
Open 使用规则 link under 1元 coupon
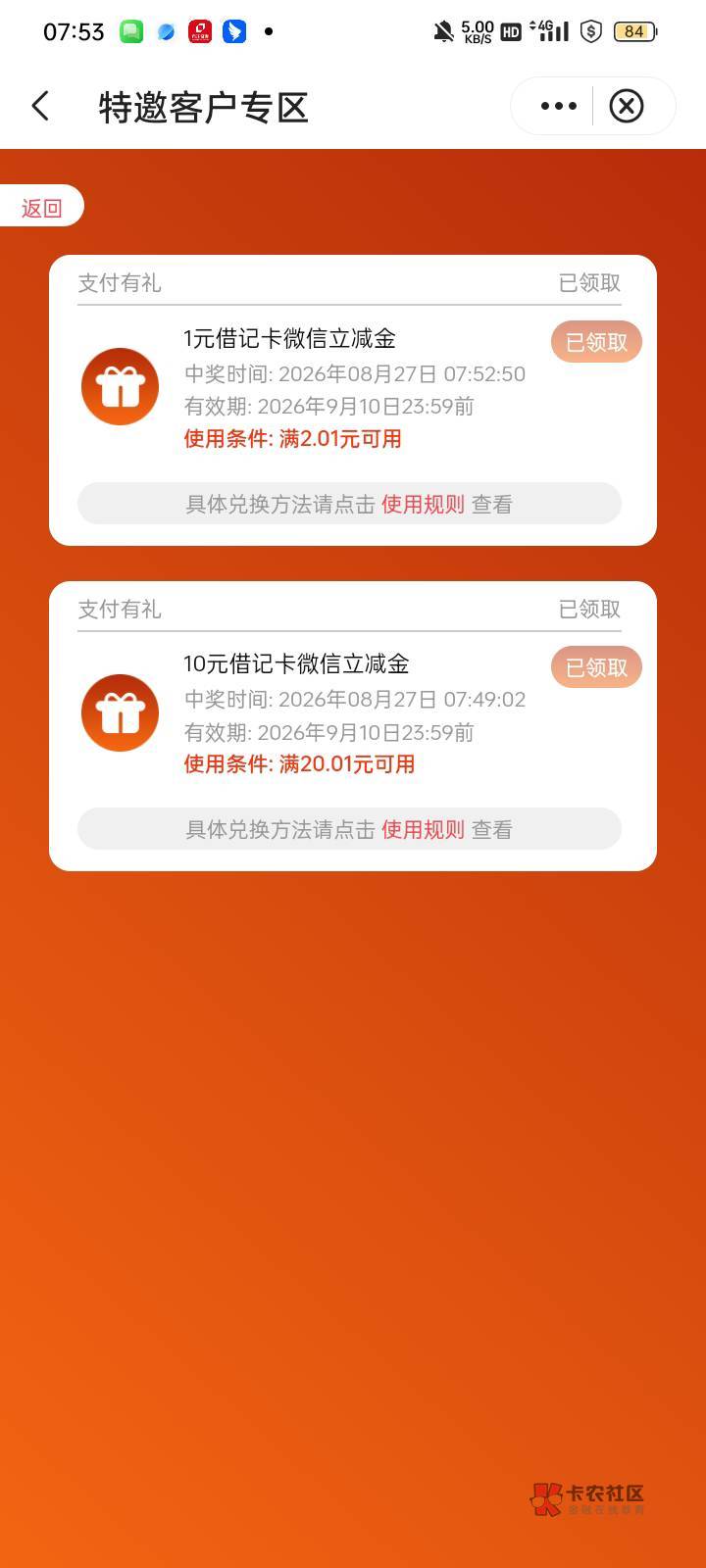[423, 504]
